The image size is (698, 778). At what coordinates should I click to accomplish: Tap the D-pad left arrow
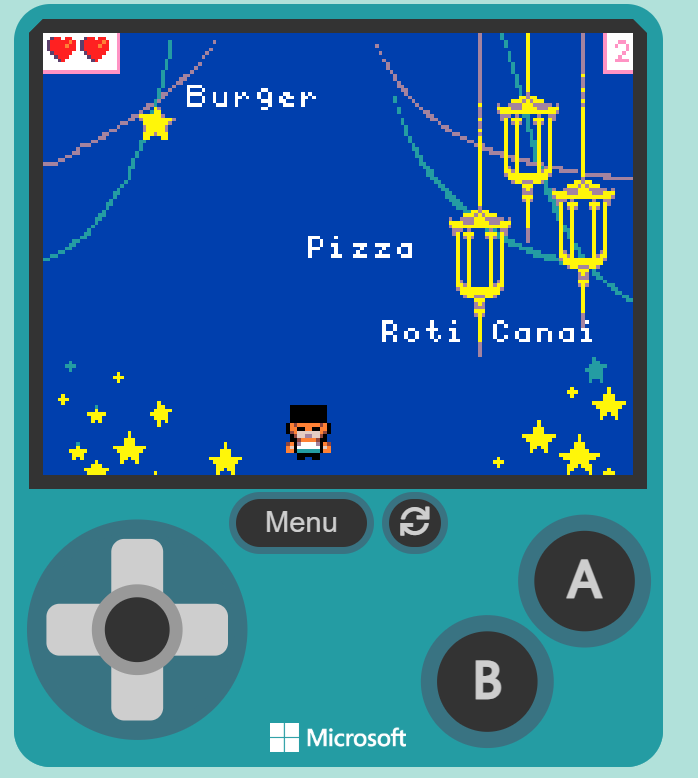(70, 630)
